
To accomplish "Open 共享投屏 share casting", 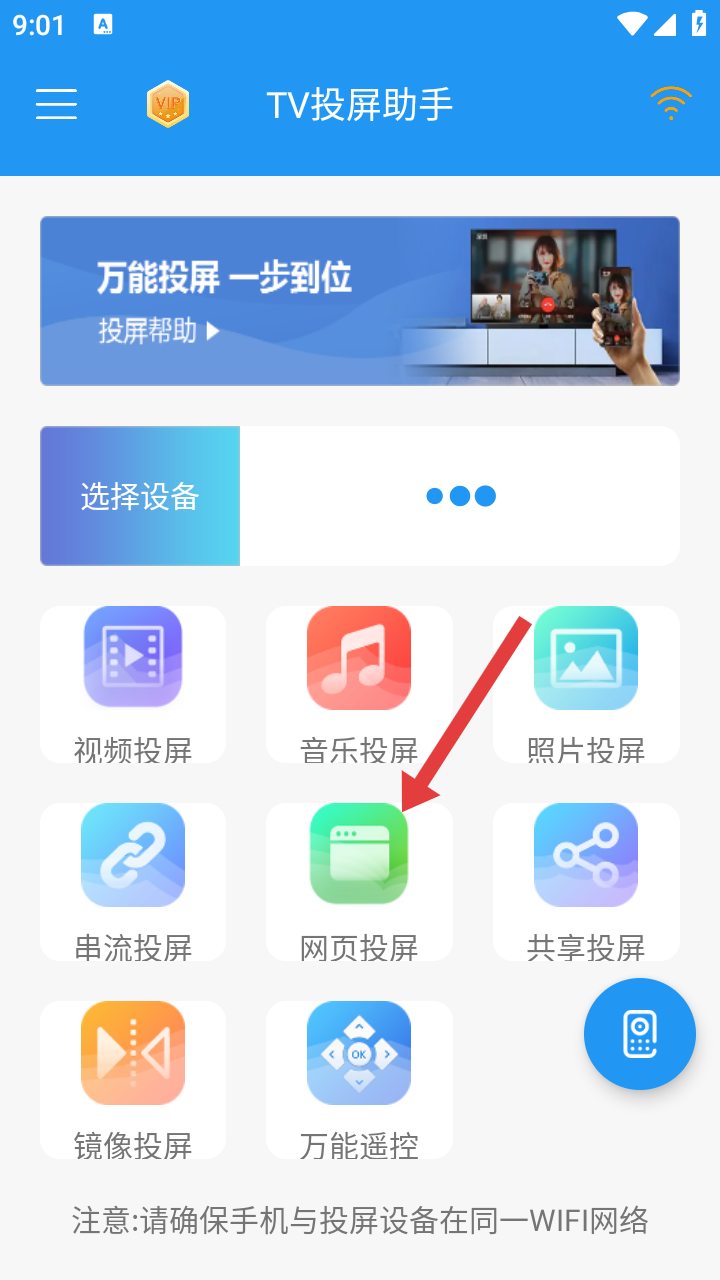I will (586, 882).
